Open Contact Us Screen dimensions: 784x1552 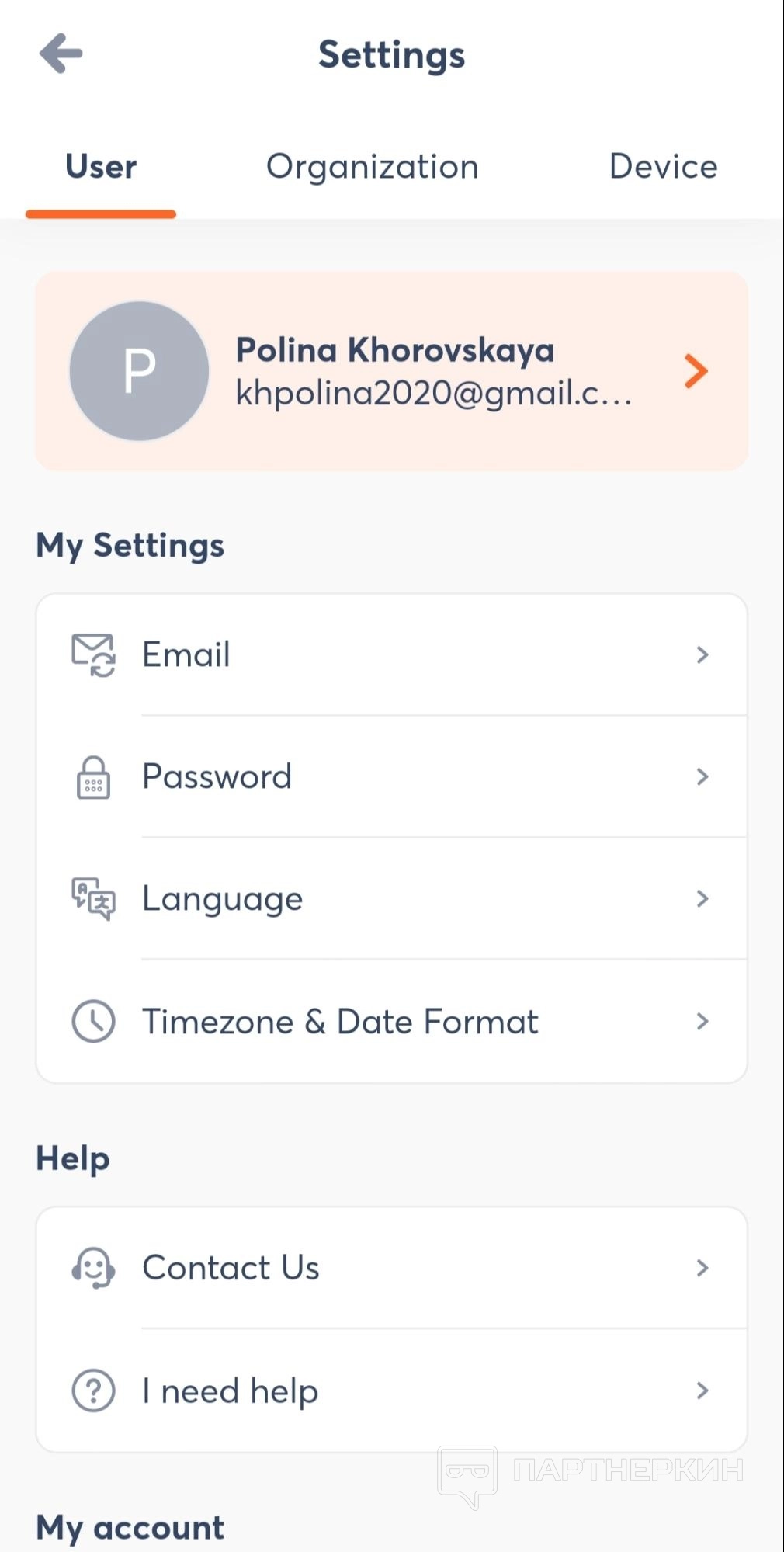pos(391,1268)
